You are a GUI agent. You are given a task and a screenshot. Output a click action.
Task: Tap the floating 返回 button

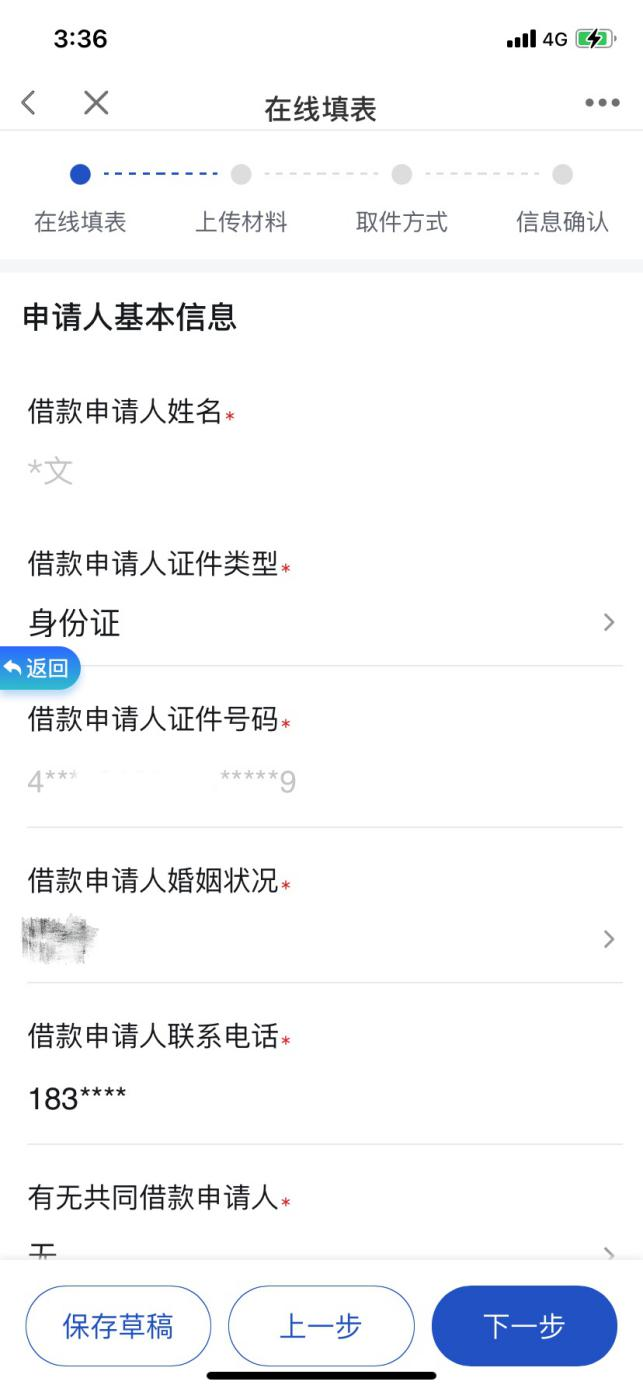[38, 668]
